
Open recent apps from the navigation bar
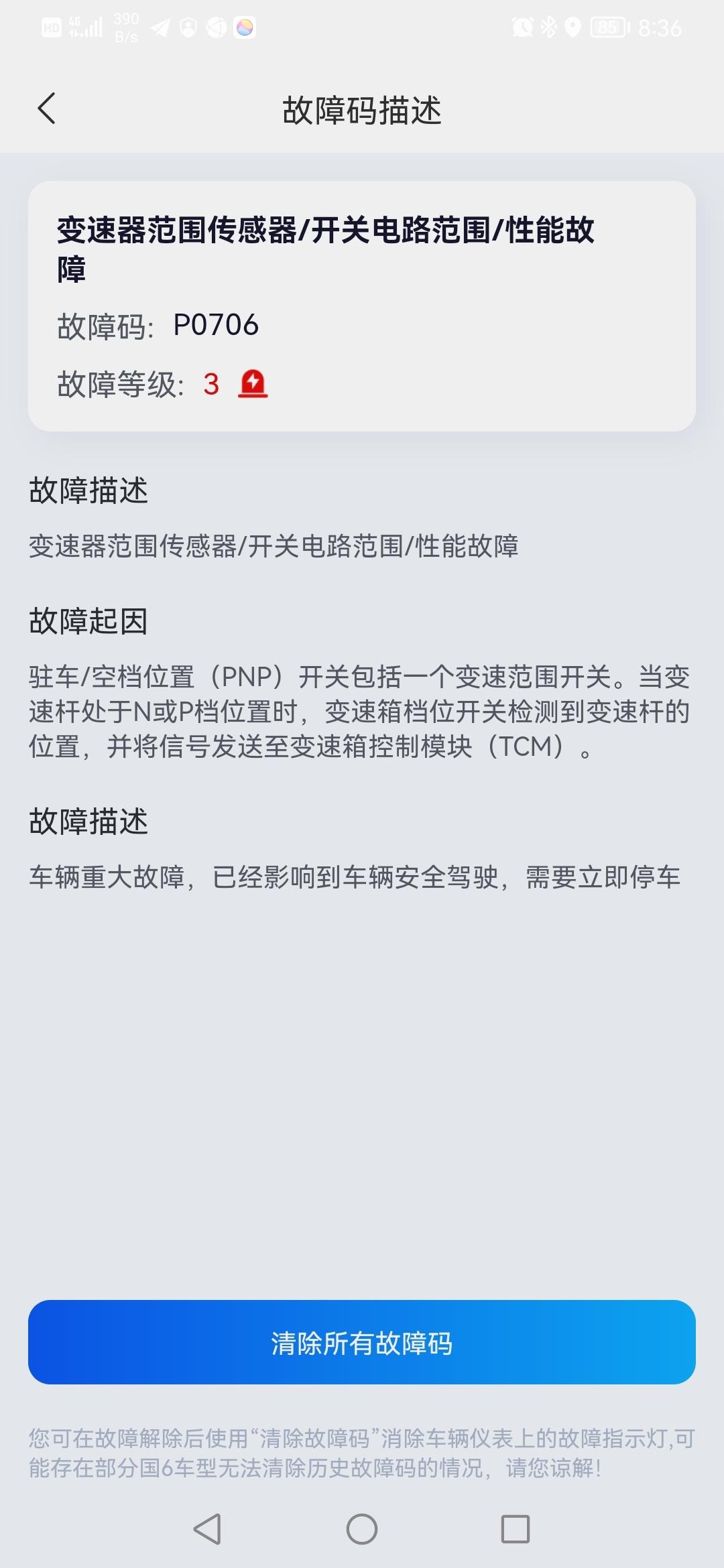pyautogui.click(x=516, y=1529)
